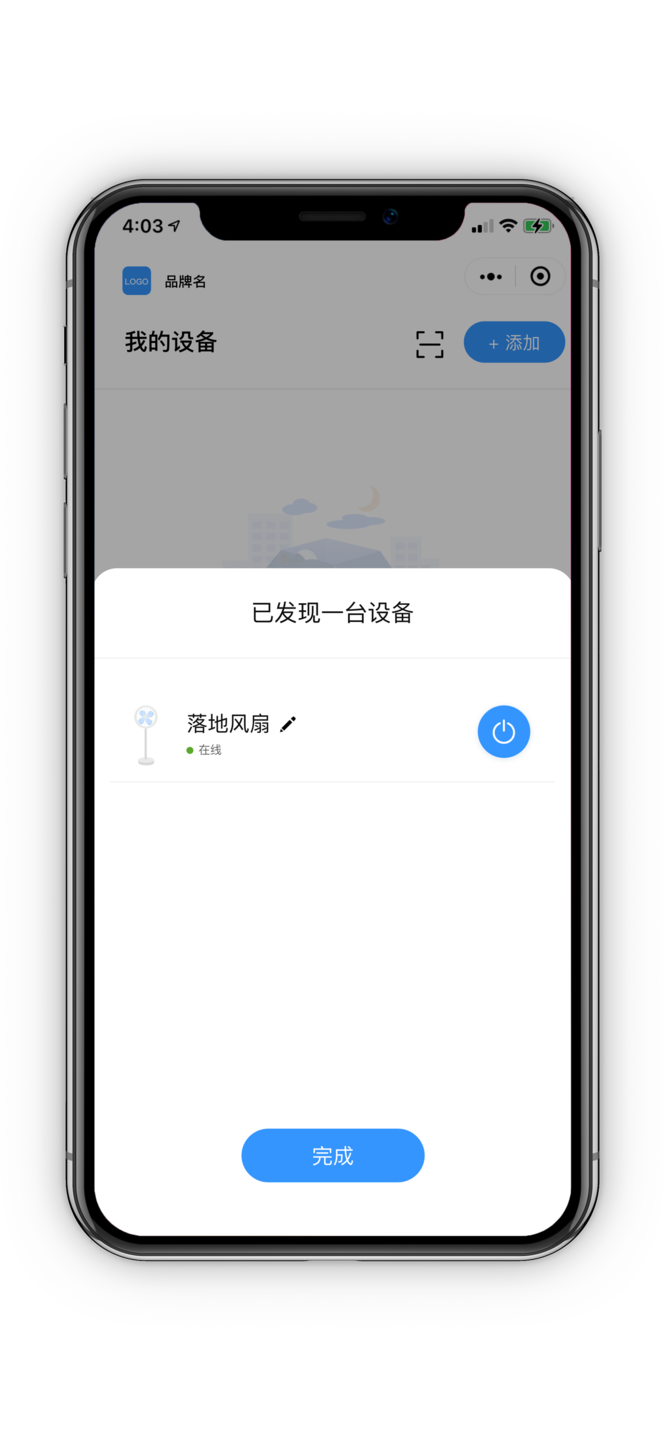Screen dimensions: 665x1440
Task: Open the scan code icon
Action: point(429,343)
